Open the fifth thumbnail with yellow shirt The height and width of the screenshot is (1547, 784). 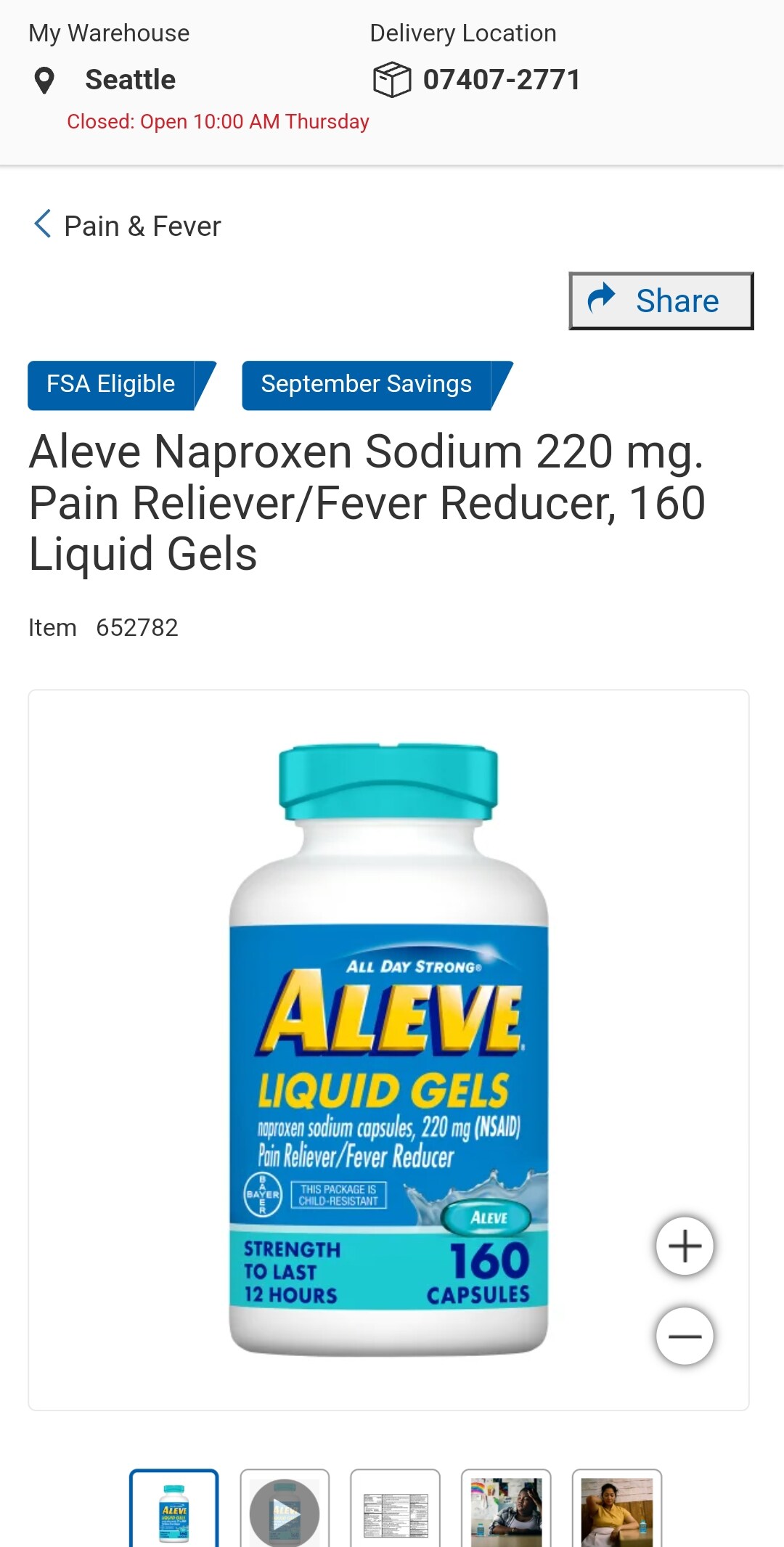tap(616, 1511)
